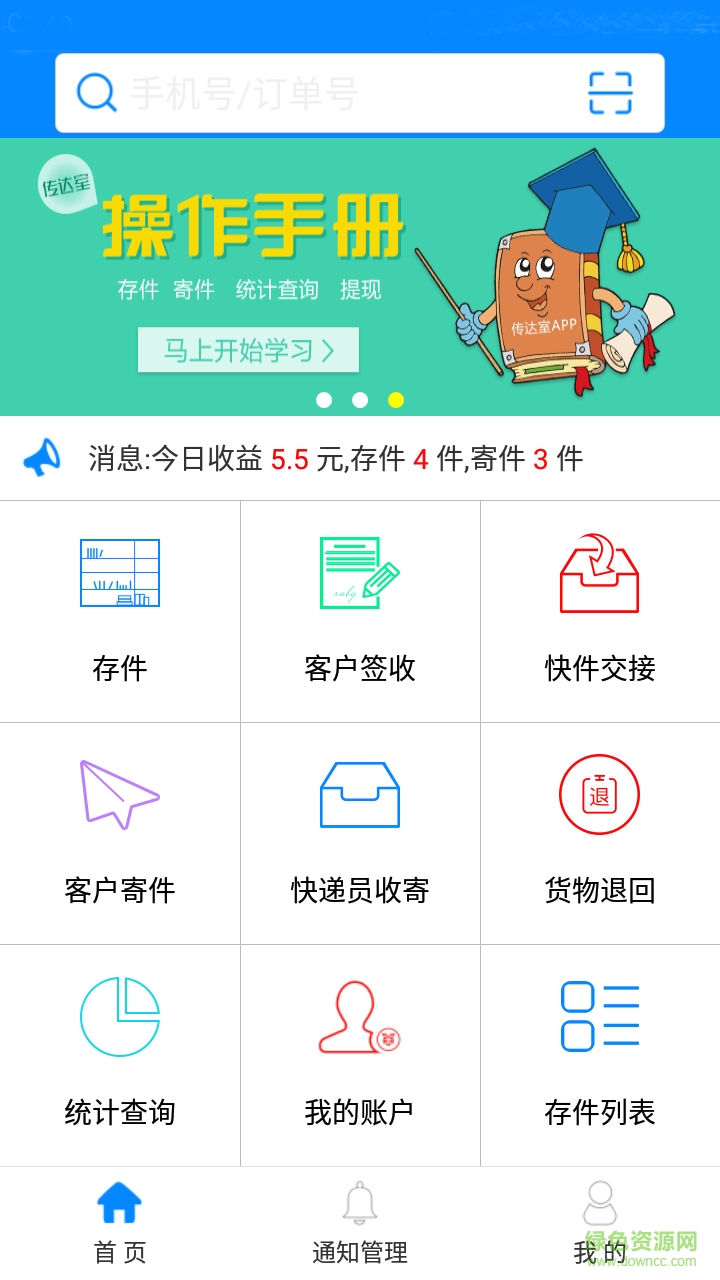Open the 快递员收寄 courier pickup tray icon
The height and width of the screenshot is (1280, 720).
click(x=360, y=795)
